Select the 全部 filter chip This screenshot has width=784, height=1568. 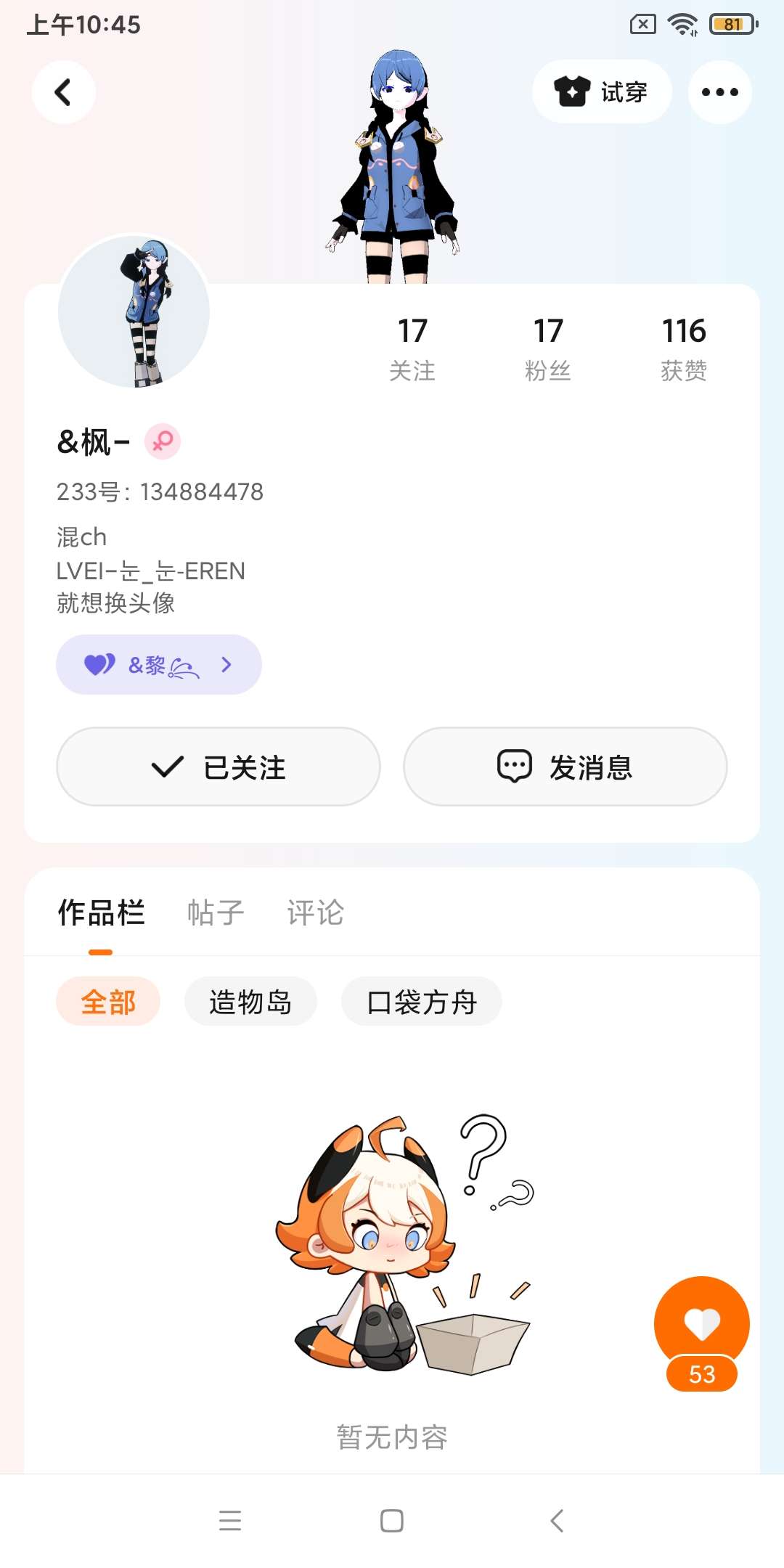point(108,1002)
